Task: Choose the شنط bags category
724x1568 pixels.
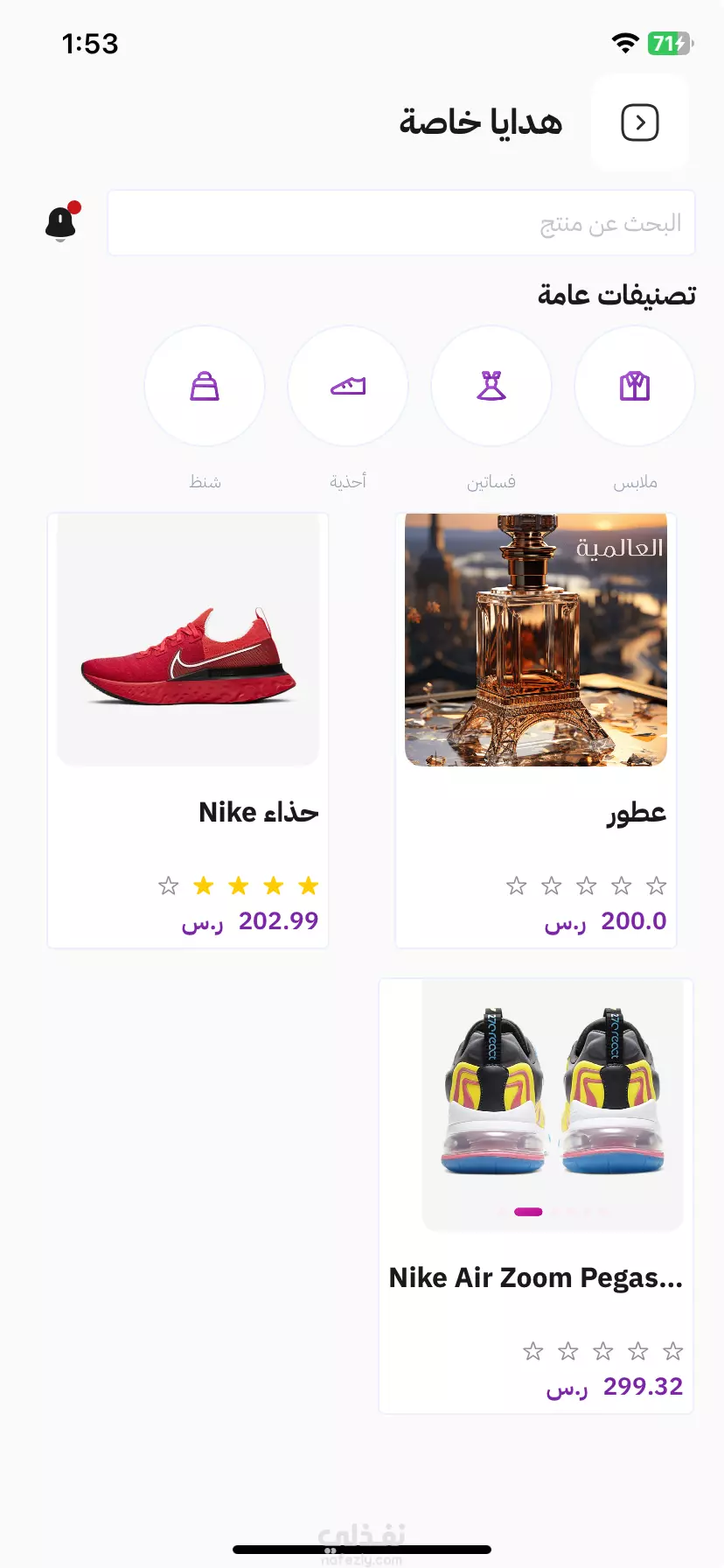Action: [x=205, y=386]
